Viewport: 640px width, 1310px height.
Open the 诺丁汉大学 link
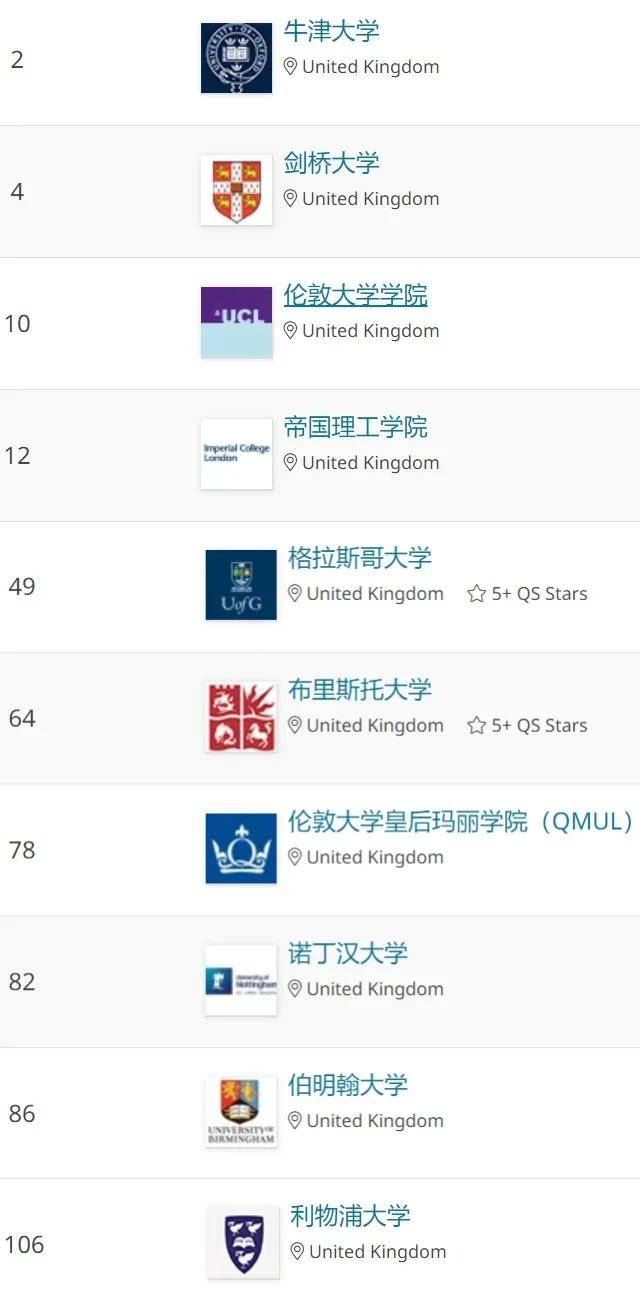point(347,953)
